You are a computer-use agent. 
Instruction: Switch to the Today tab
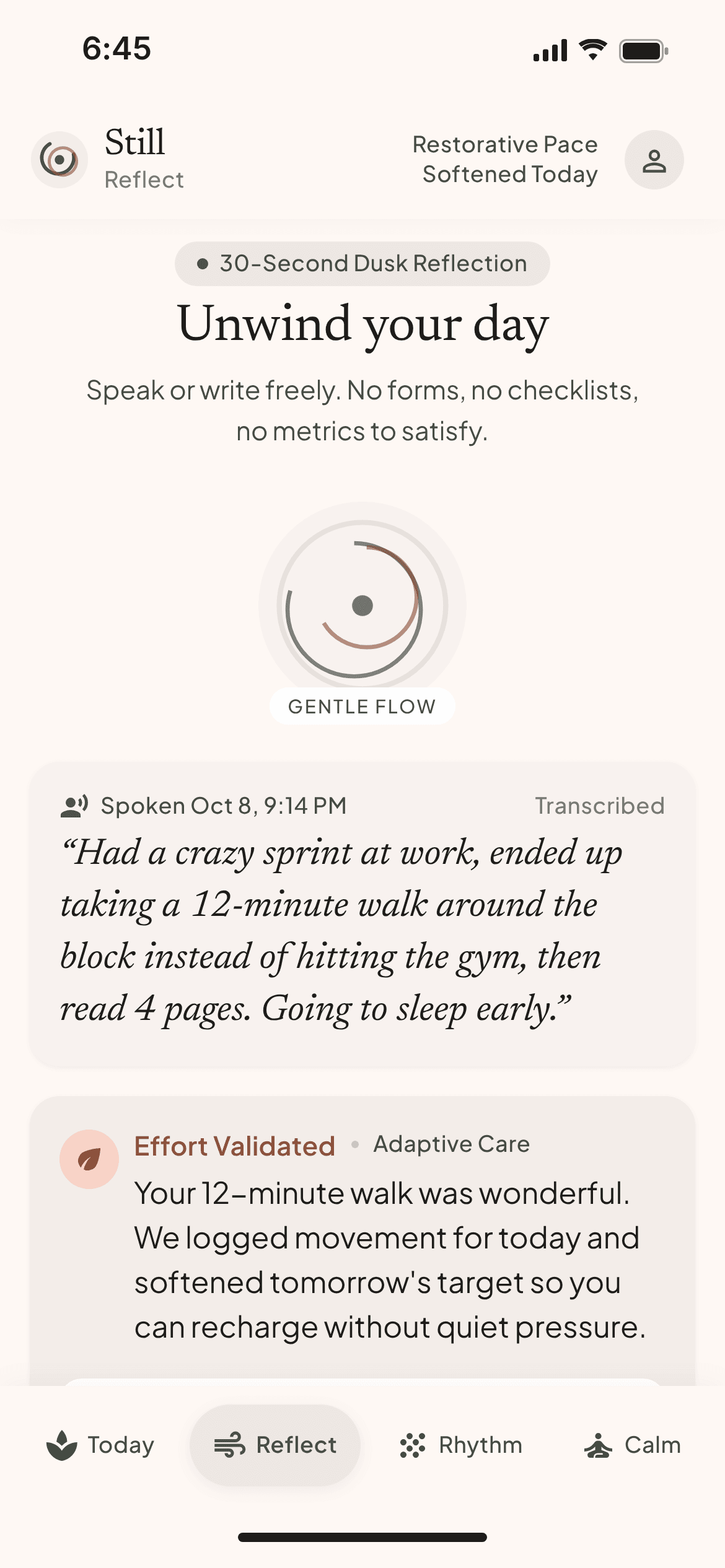[100, 1445]
